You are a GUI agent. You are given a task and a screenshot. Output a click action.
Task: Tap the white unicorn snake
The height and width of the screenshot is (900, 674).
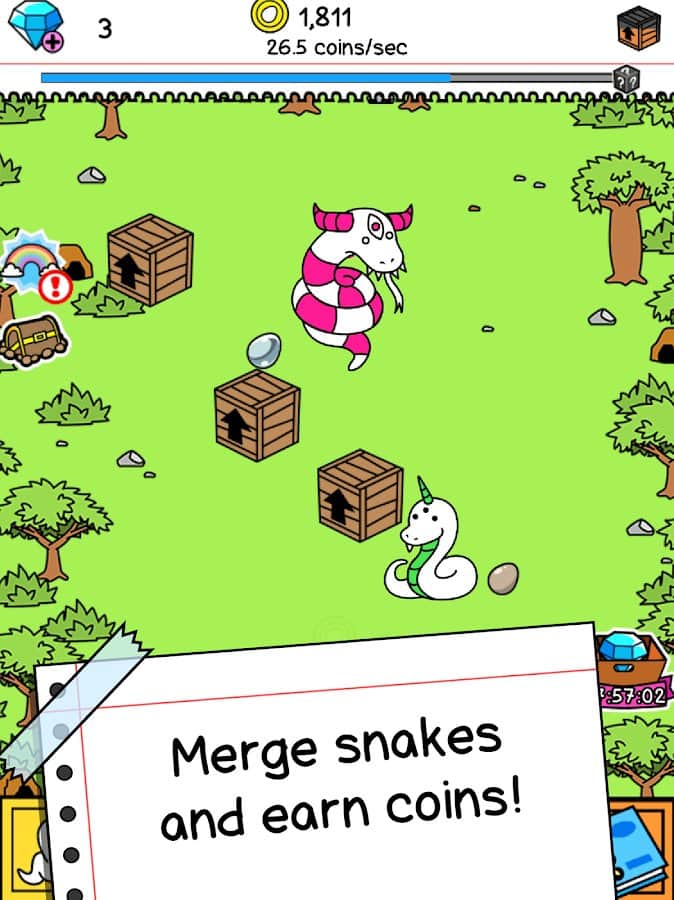tap(432, 548)
